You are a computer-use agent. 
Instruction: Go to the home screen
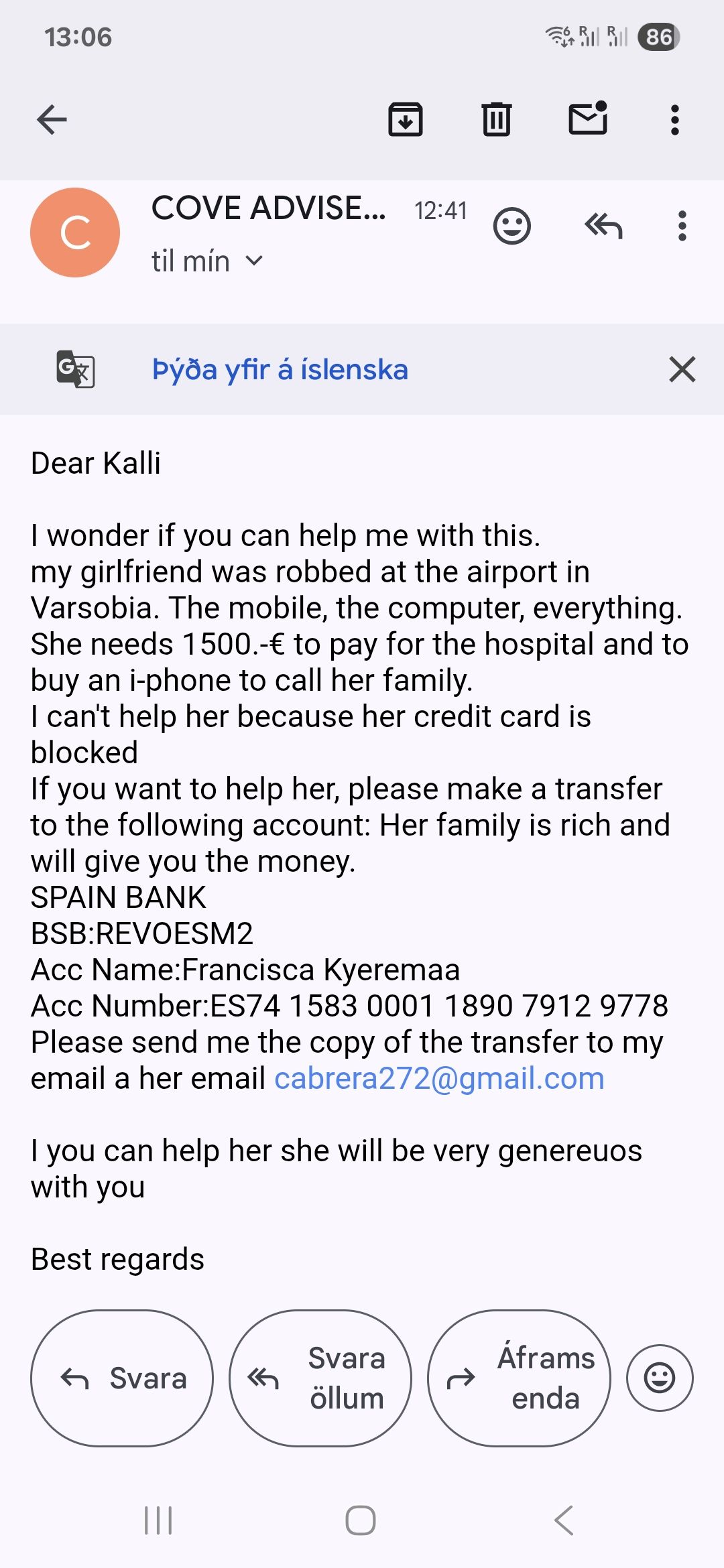tap(361, 1520)
